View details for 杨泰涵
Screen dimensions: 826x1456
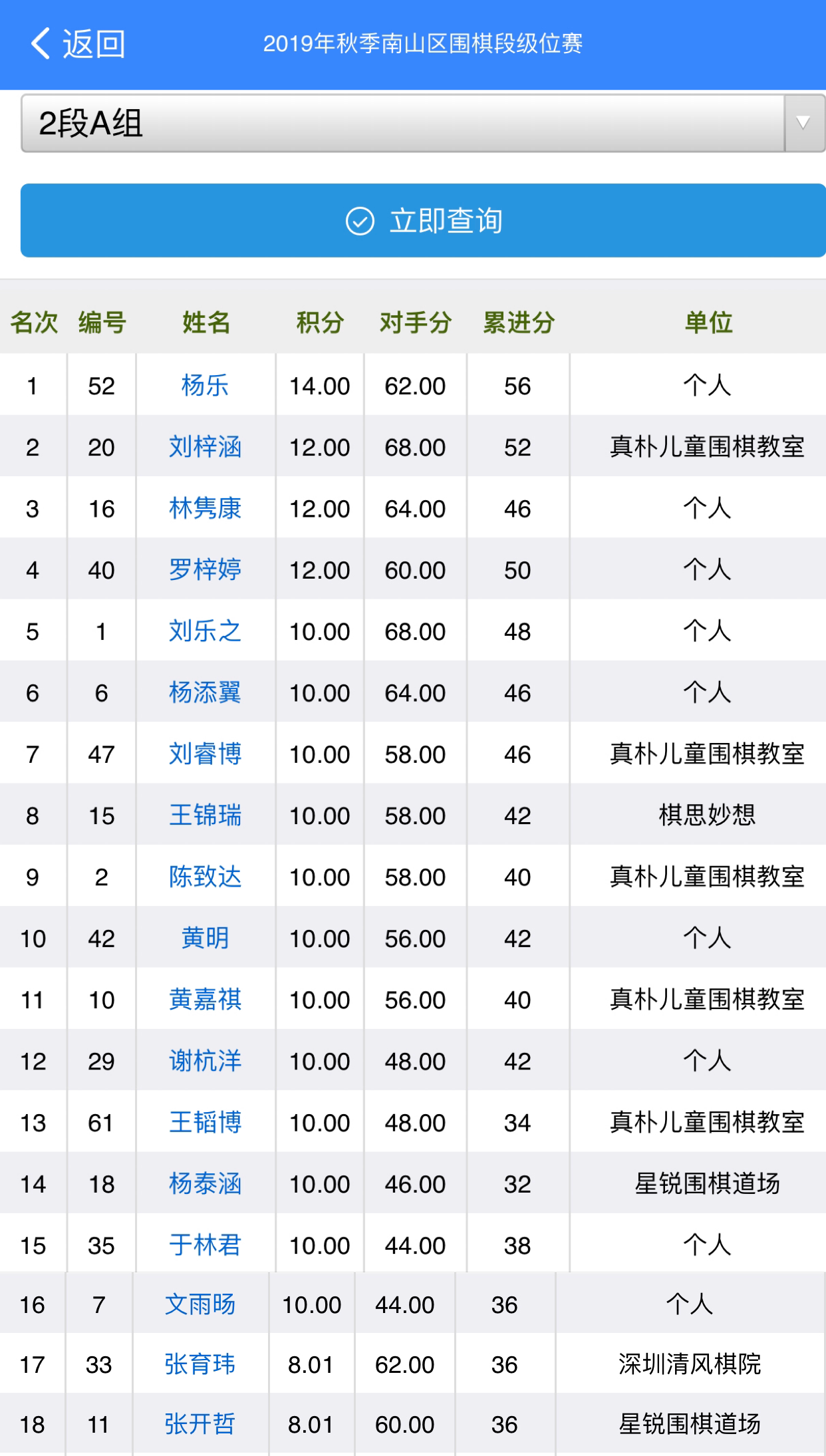[205, 1184]
